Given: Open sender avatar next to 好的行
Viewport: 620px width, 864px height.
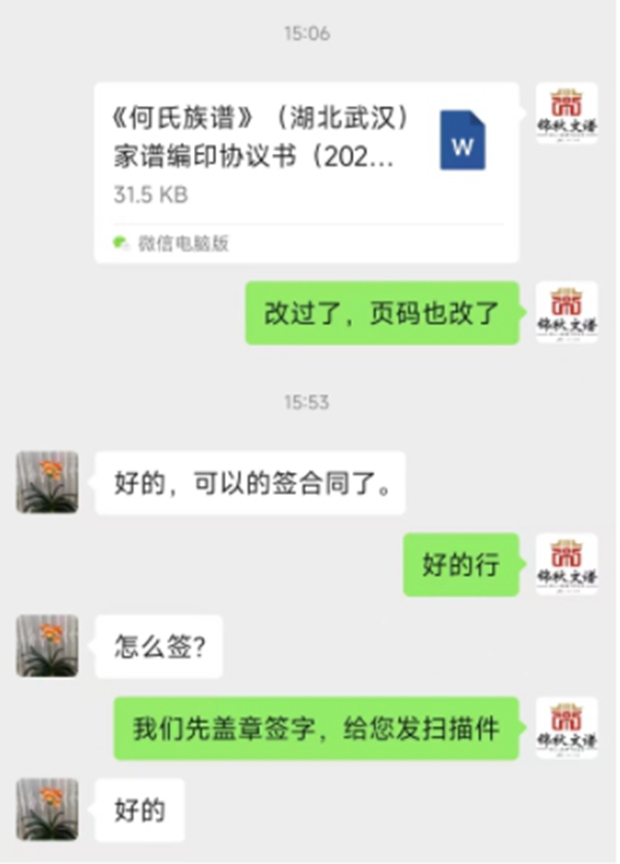Looking at the screenshot, I should coord(567,564).
